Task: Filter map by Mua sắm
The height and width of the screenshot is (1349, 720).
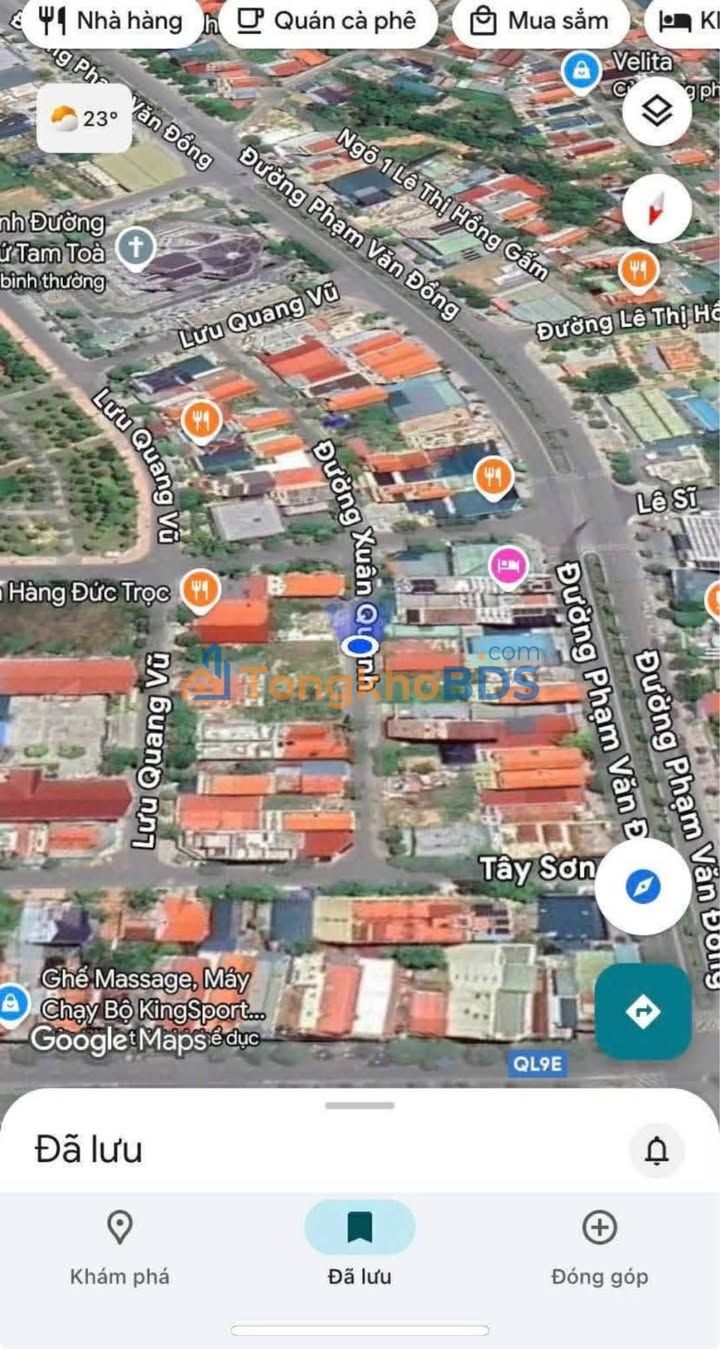Action: click(x=540, y=21)
